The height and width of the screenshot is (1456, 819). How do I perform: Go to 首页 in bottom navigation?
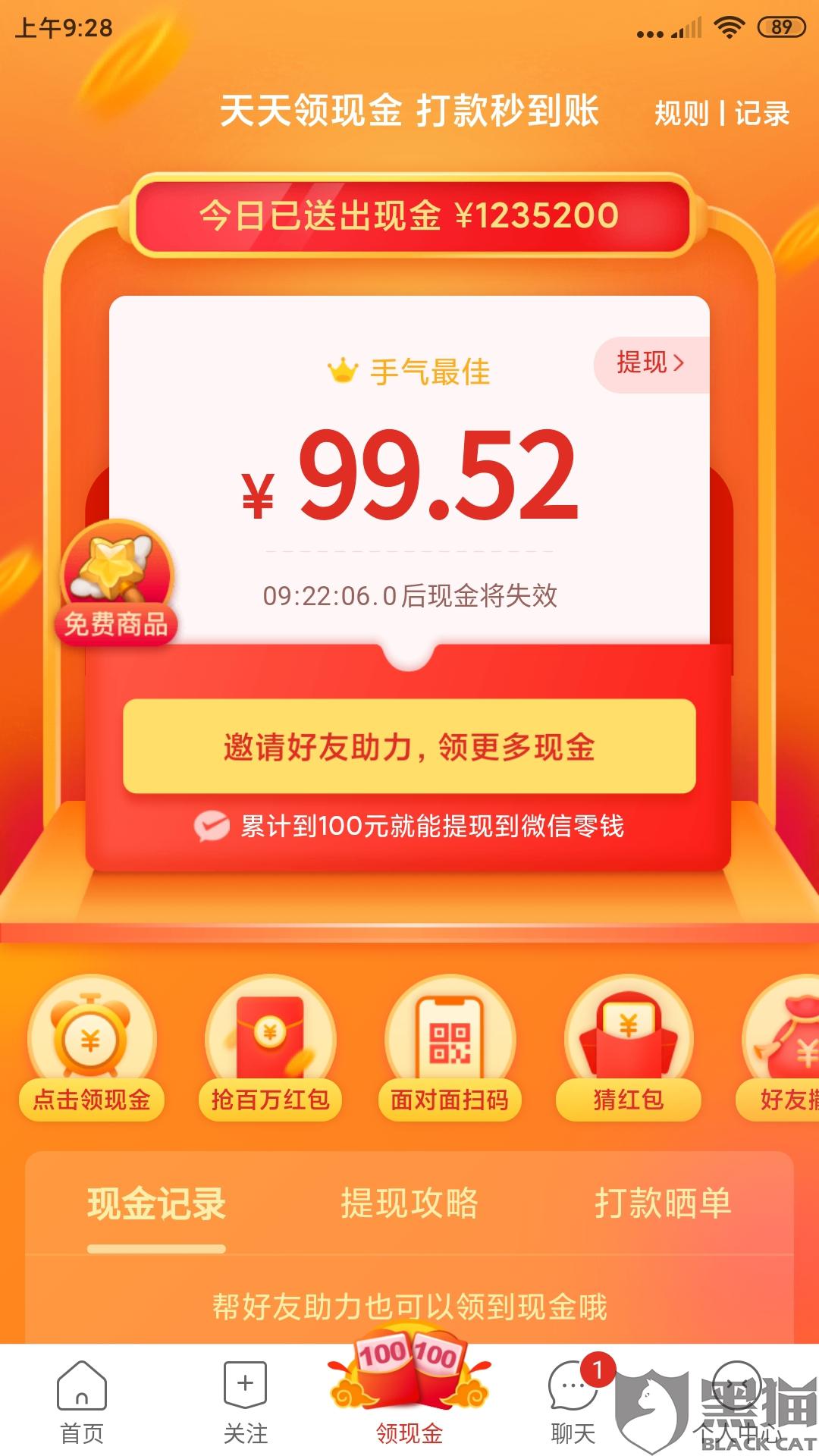coord(82,1401)
